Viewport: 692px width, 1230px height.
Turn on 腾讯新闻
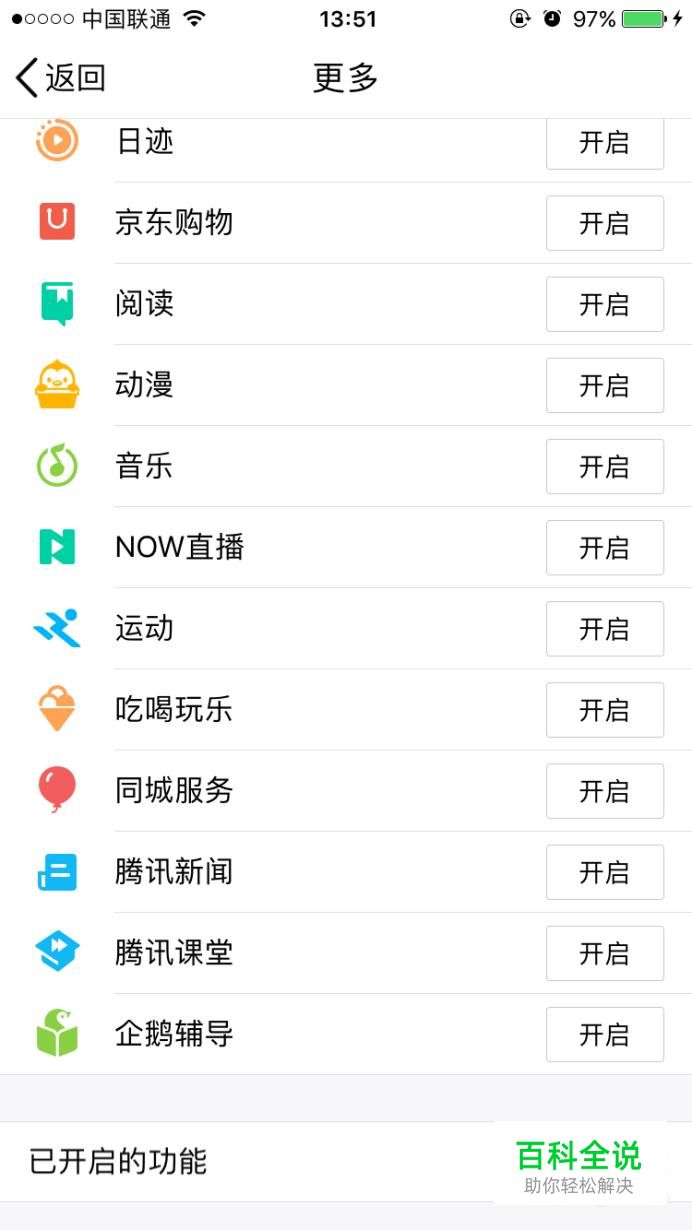(605, 871)
